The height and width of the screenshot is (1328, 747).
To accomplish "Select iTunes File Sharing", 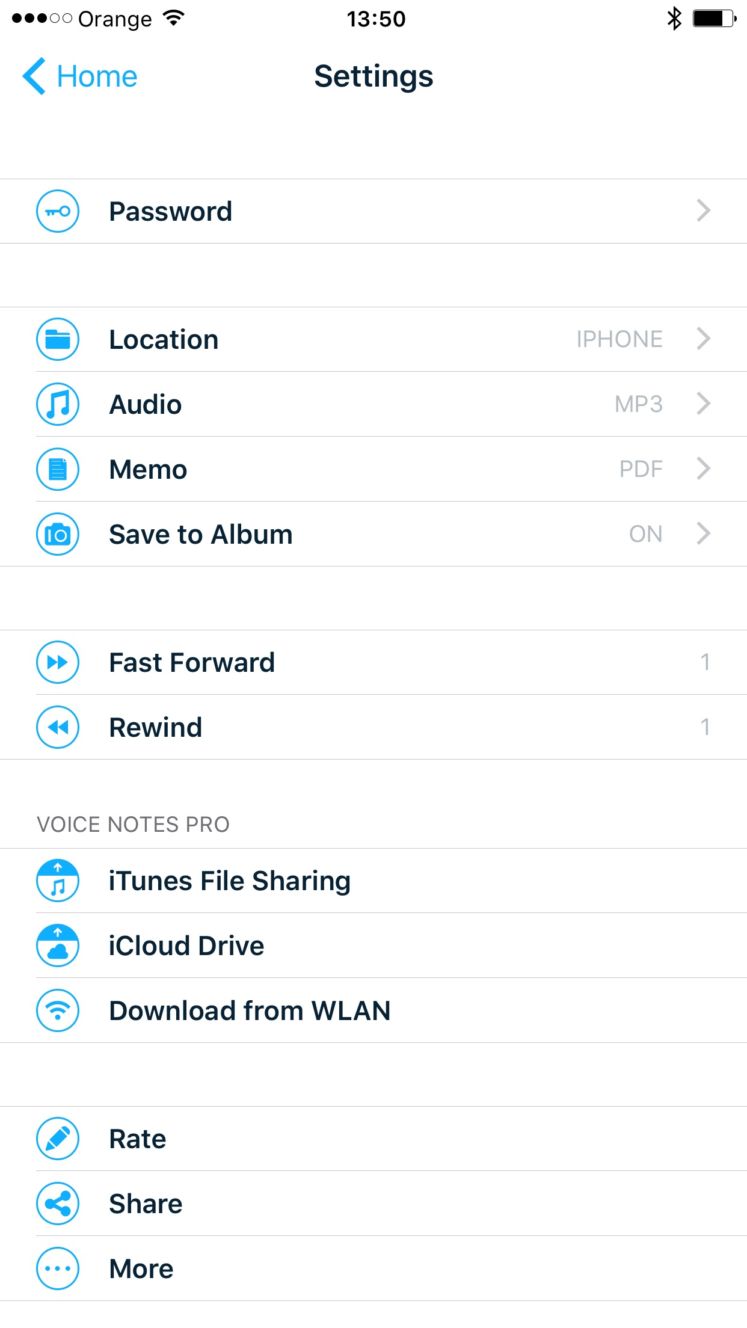I will 373,881.
